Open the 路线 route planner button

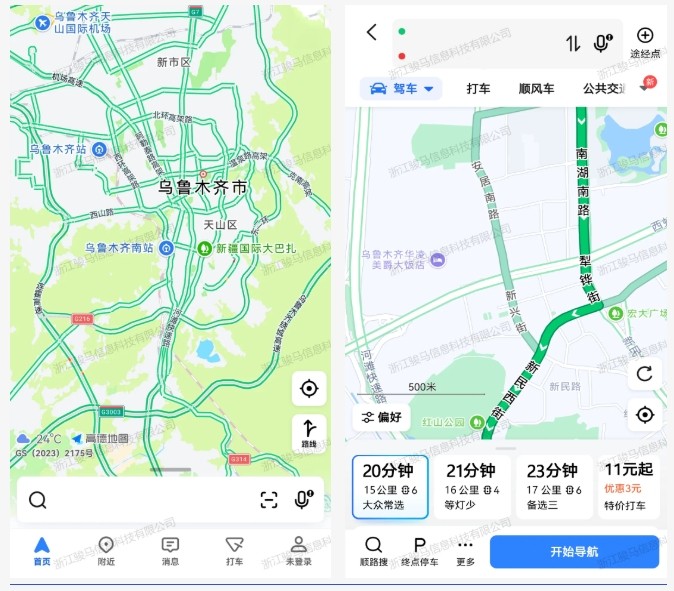click(309, 433)
